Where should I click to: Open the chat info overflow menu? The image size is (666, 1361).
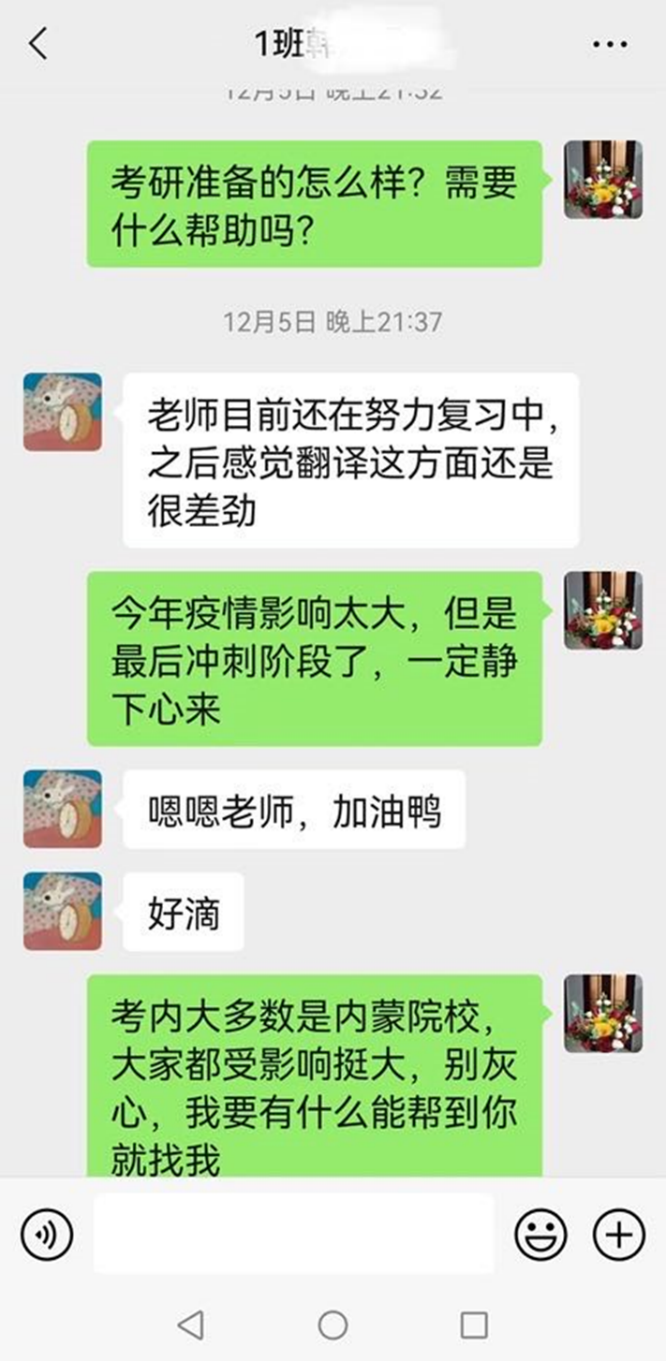(609, 45)
